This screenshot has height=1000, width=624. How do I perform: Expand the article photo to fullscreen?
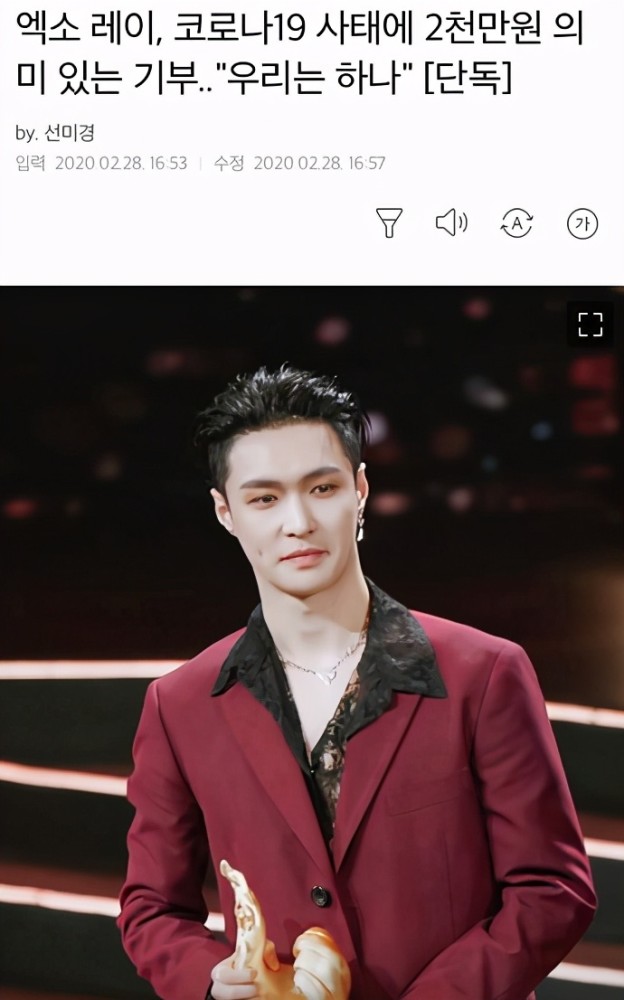click(x=590, y=323)
